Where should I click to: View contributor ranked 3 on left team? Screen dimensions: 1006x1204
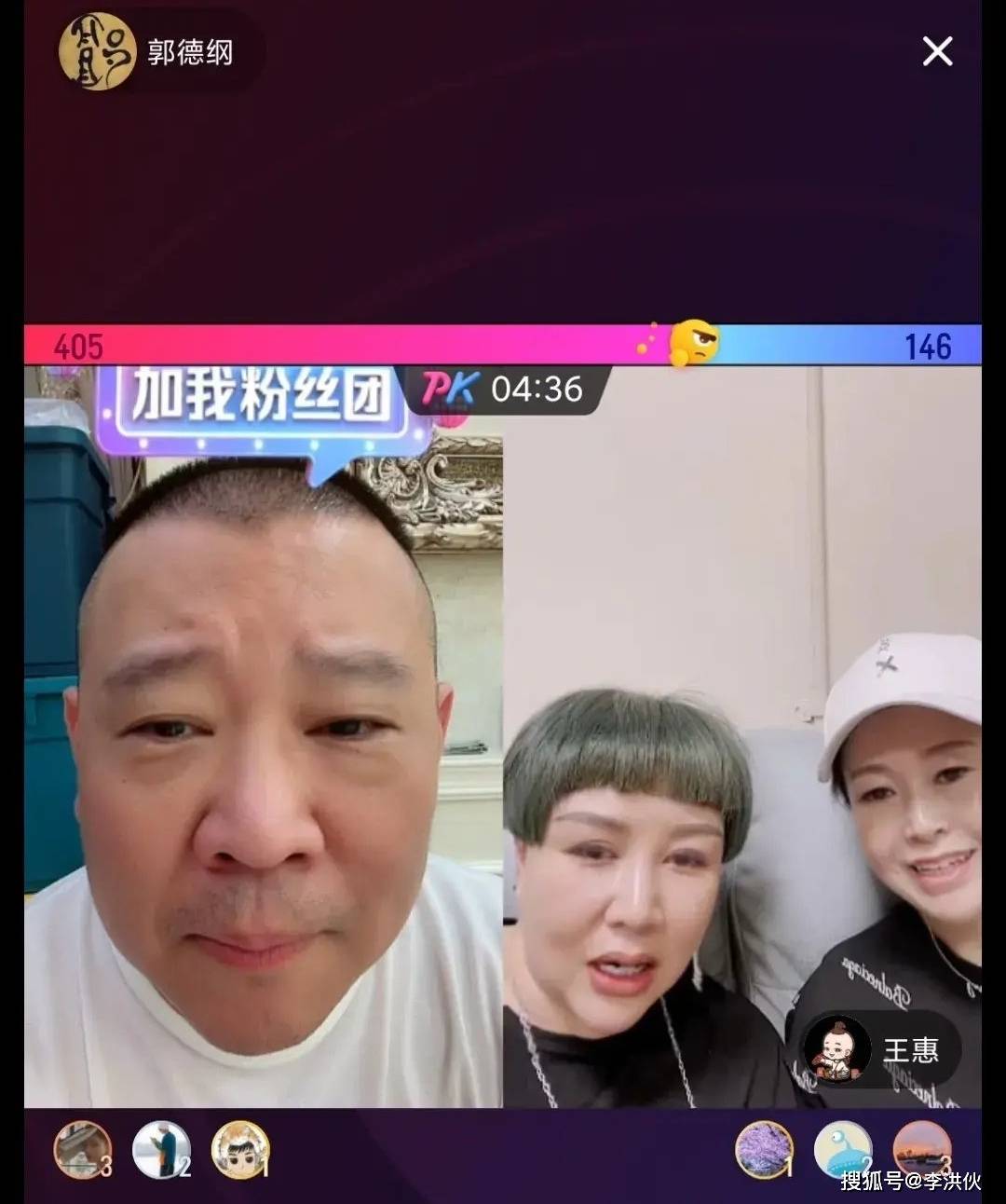point(82,1149)
